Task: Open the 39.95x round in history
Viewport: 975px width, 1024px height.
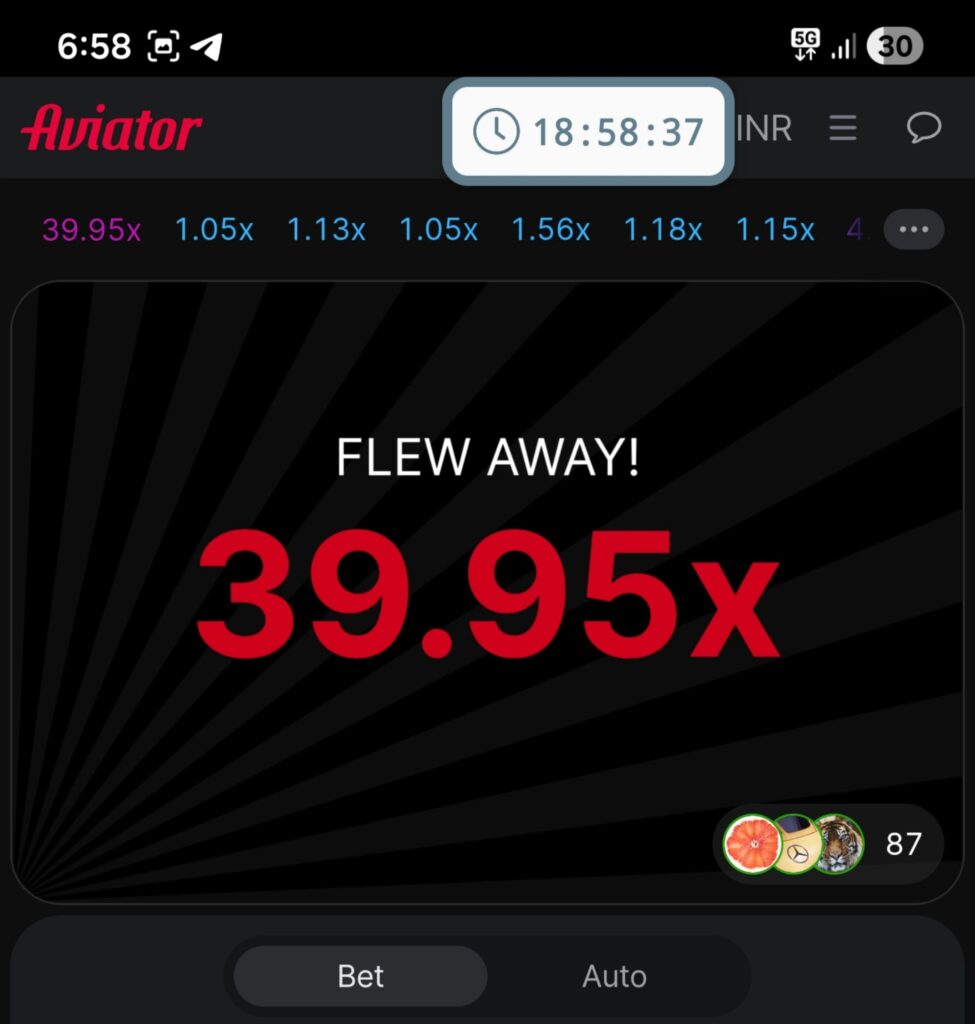Action: (92, 231)
